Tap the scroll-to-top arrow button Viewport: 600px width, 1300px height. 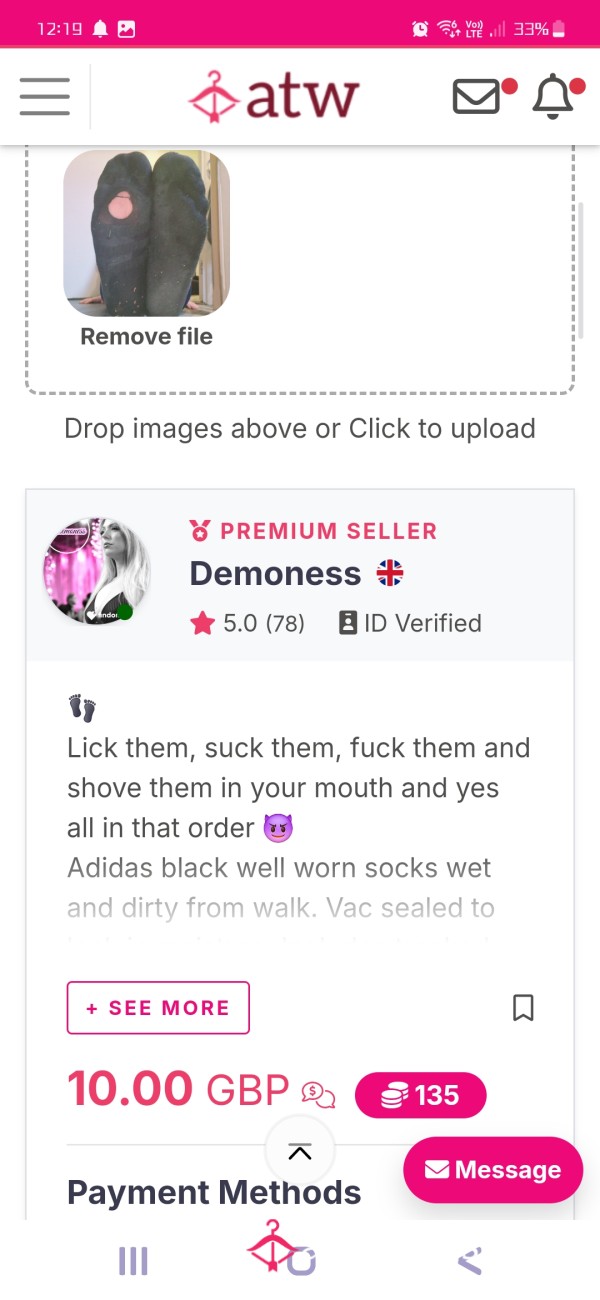click(299, 1151)
